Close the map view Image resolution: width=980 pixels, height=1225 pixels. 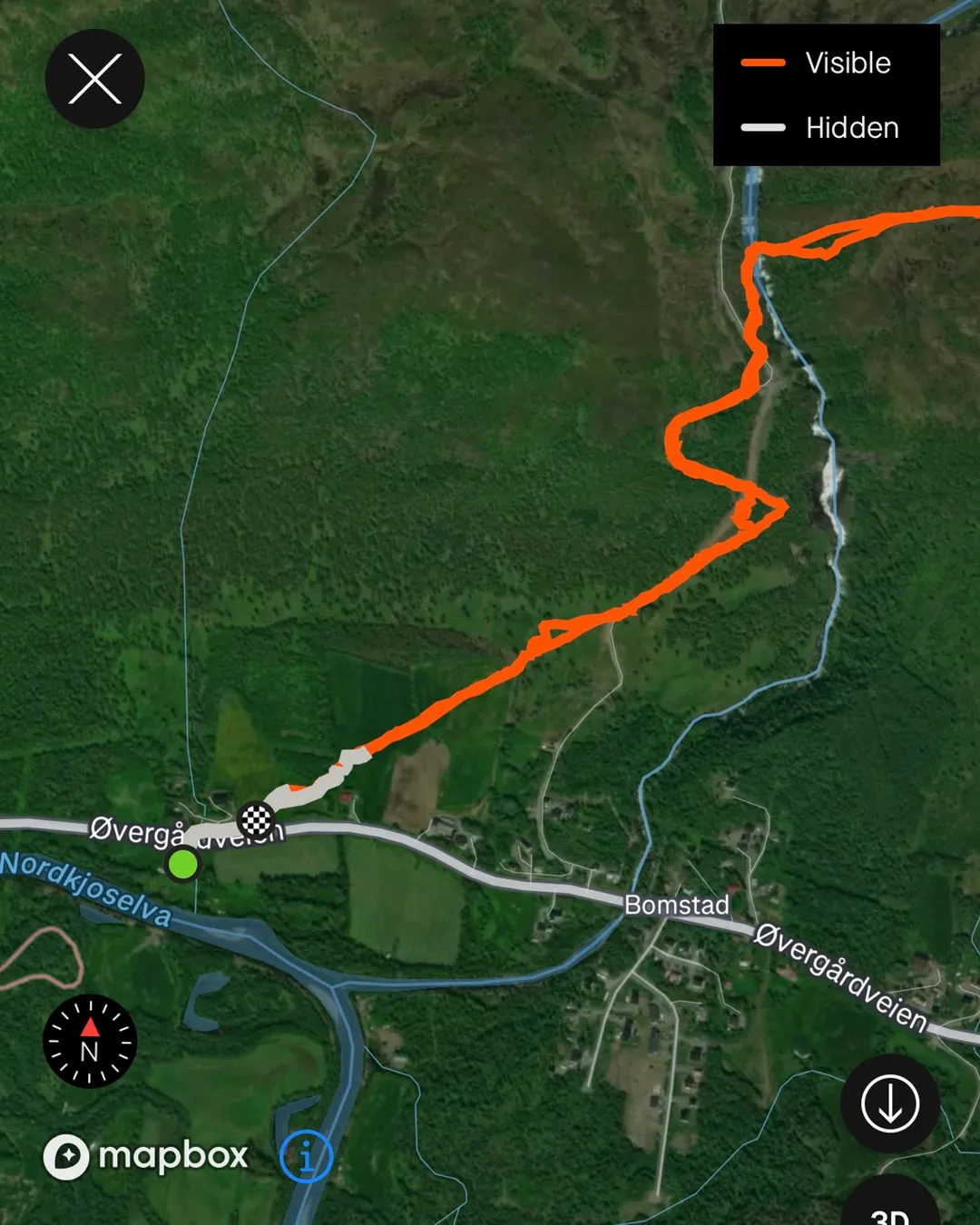point(94,79)
